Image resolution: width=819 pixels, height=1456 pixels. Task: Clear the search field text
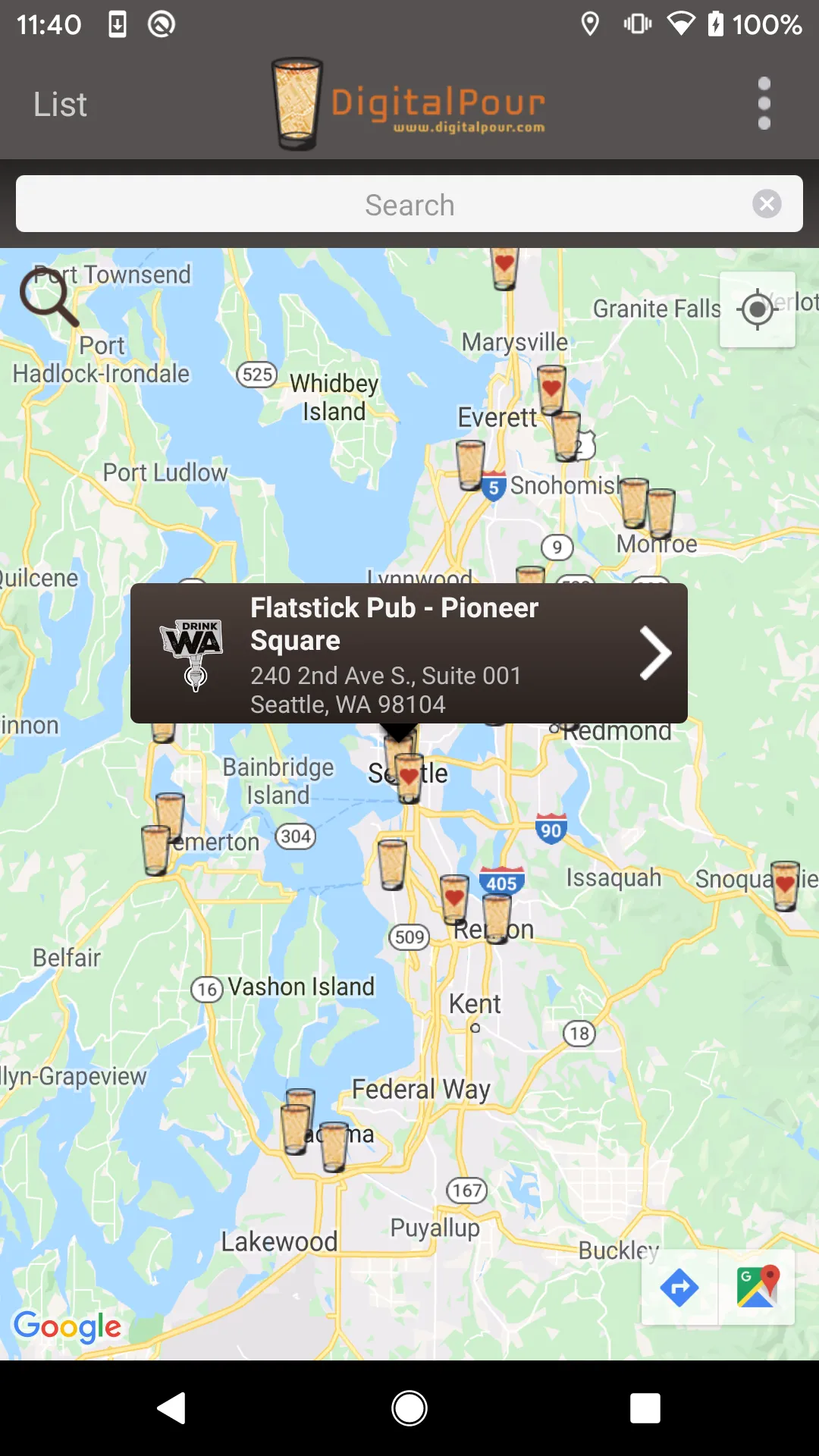767,204
